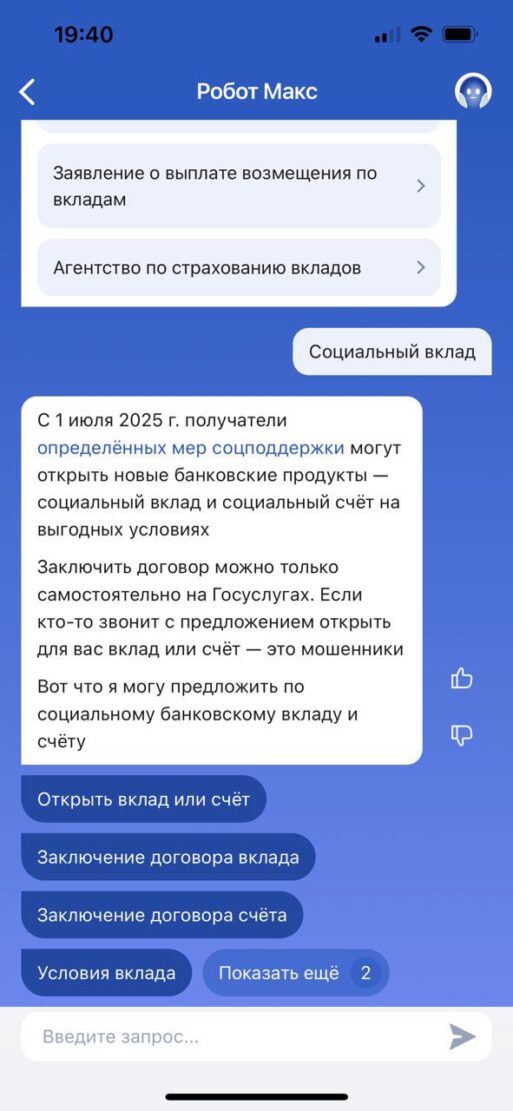
Task: Like the robot's answer with thumbs up
Action: coord(461,679)
